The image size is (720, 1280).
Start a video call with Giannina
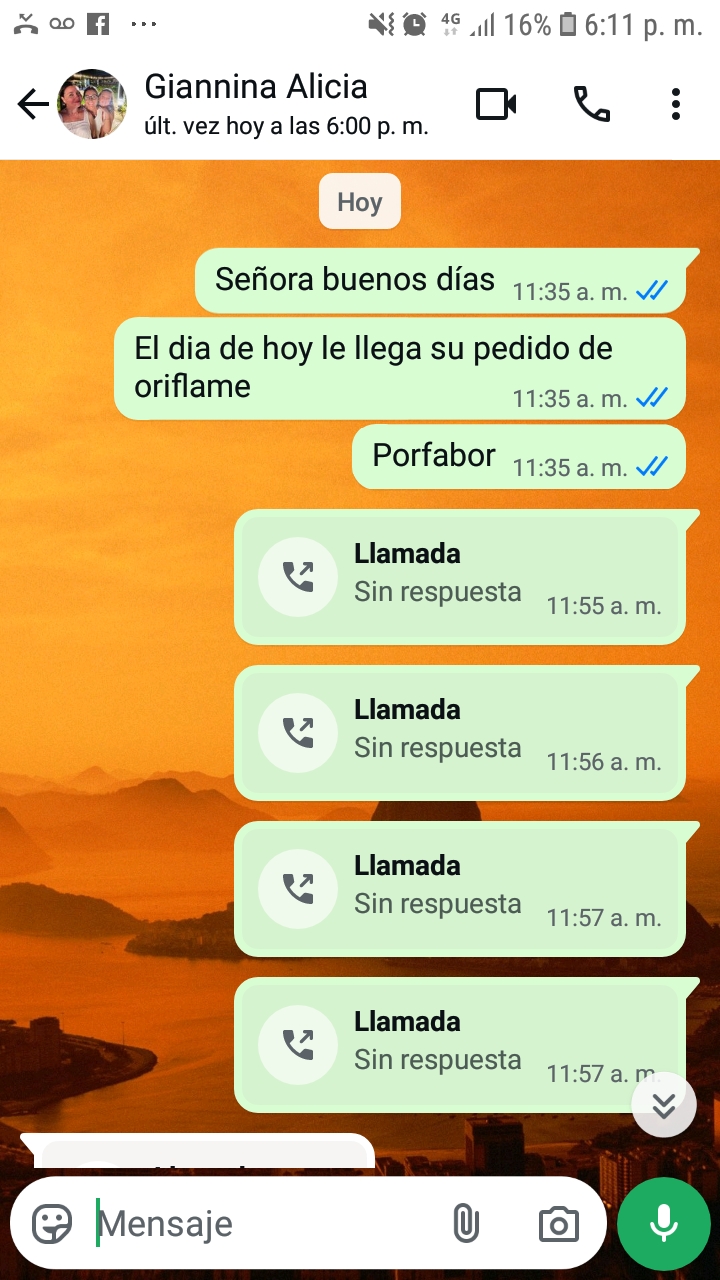coord(496,104)
